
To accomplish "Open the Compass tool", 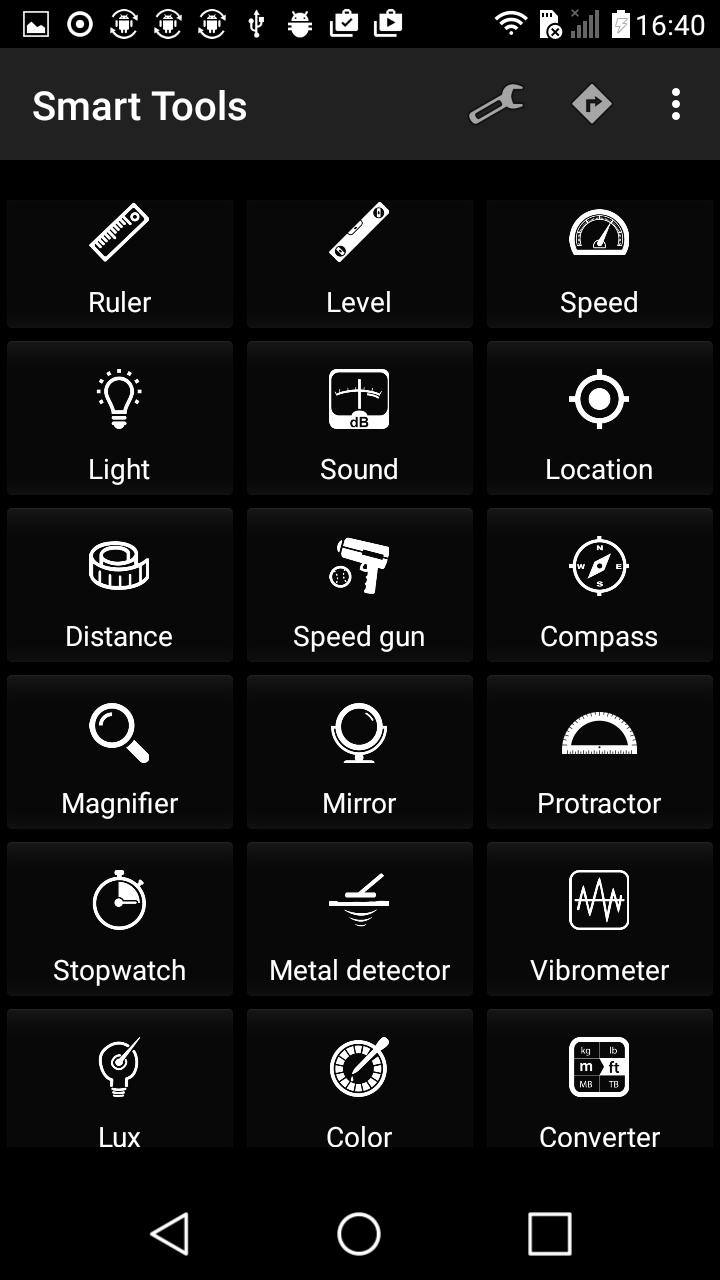I will tap(599, 584).
